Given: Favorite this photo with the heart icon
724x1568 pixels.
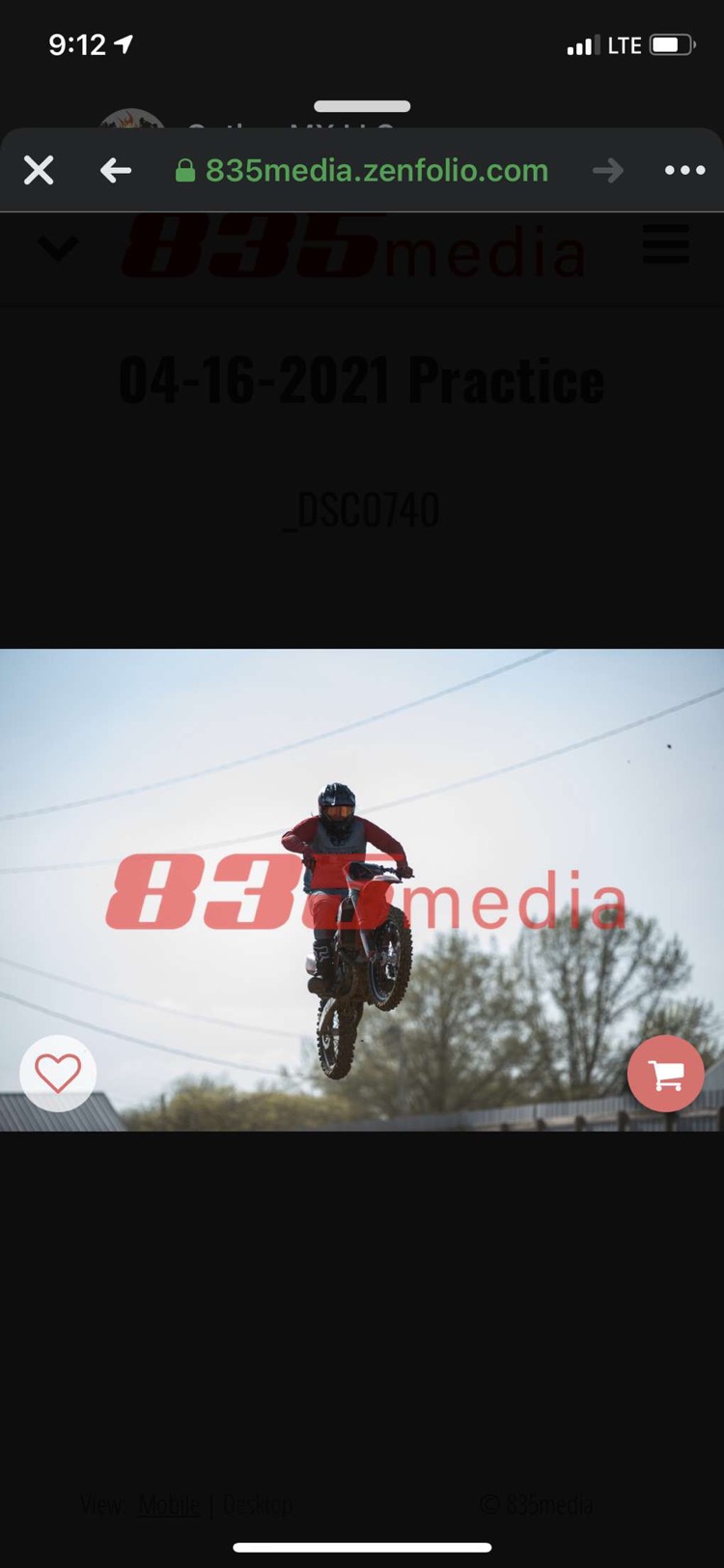Looking at the screenshot, I should coord(58,1073).
